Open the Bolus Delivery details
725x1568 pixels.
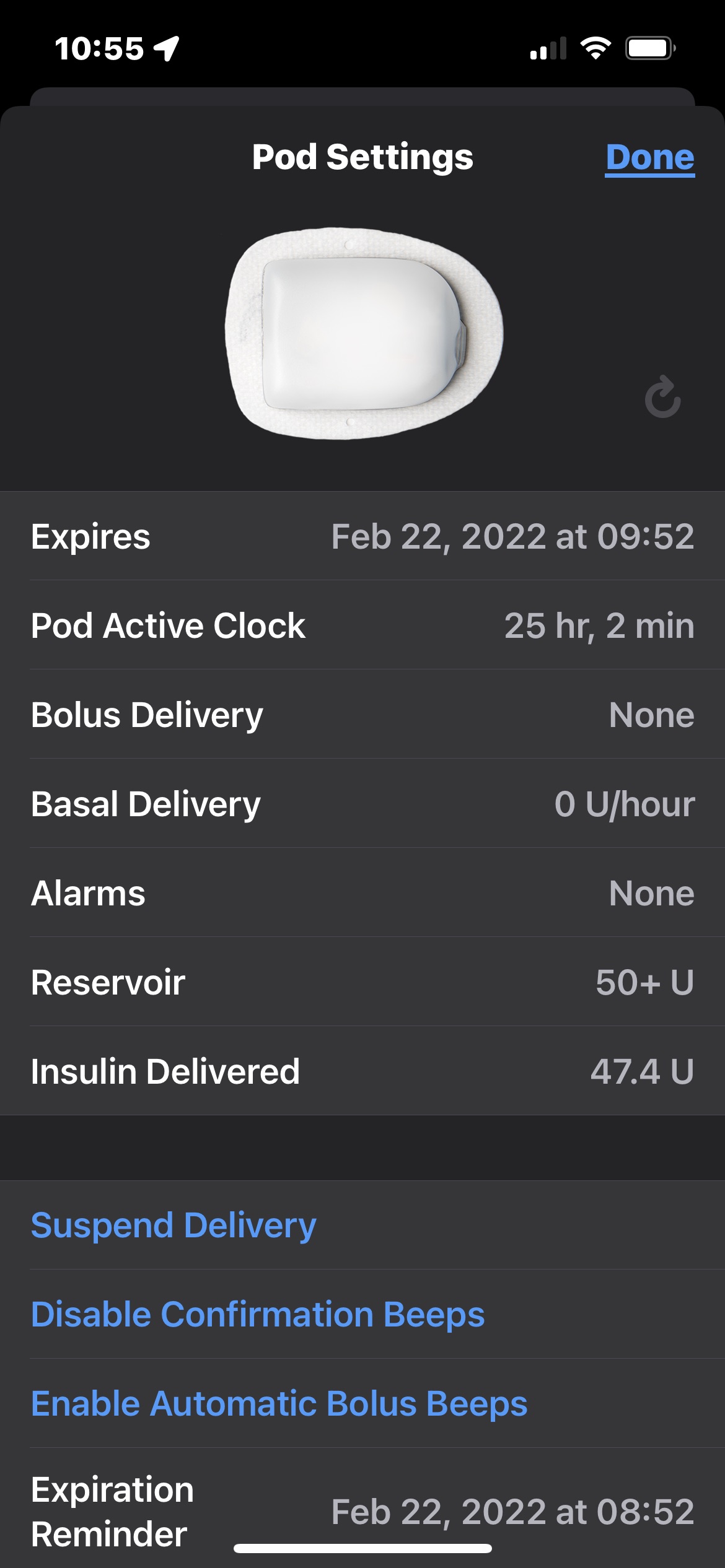pyautogui.click(x=362, y=715)
